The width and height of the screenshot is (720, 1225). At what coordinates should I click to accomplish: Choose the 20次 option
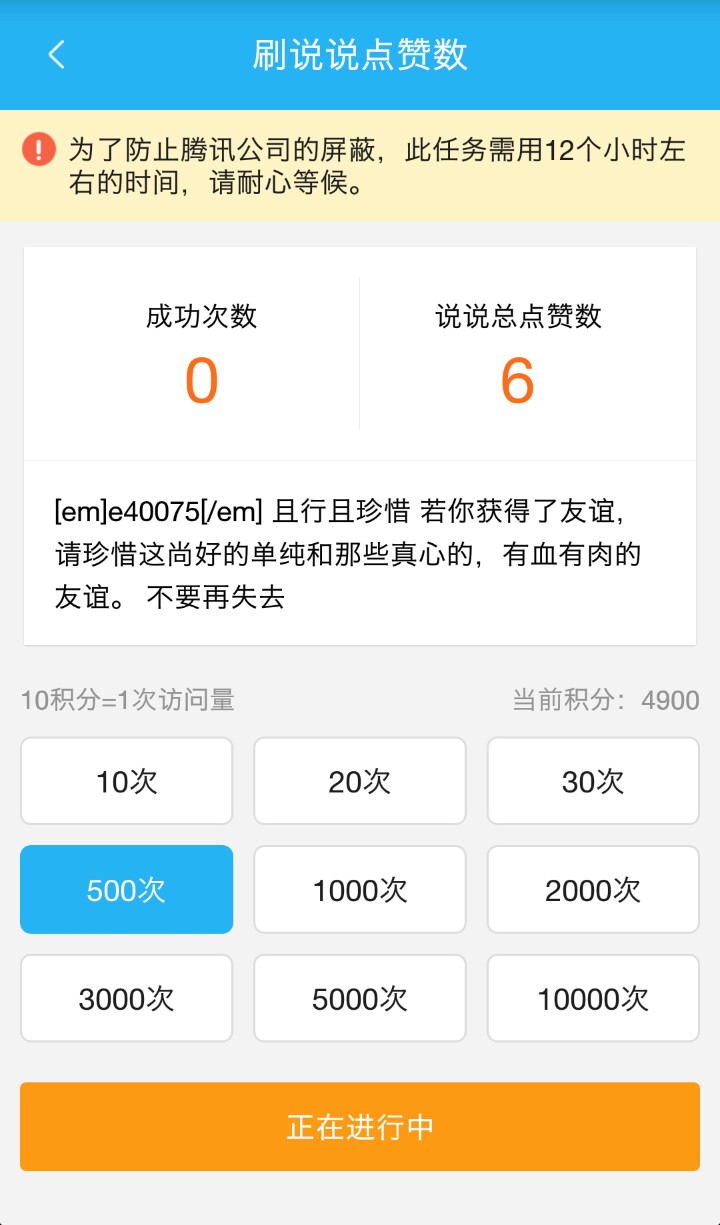pyautogui.click(x=360, y=781)
